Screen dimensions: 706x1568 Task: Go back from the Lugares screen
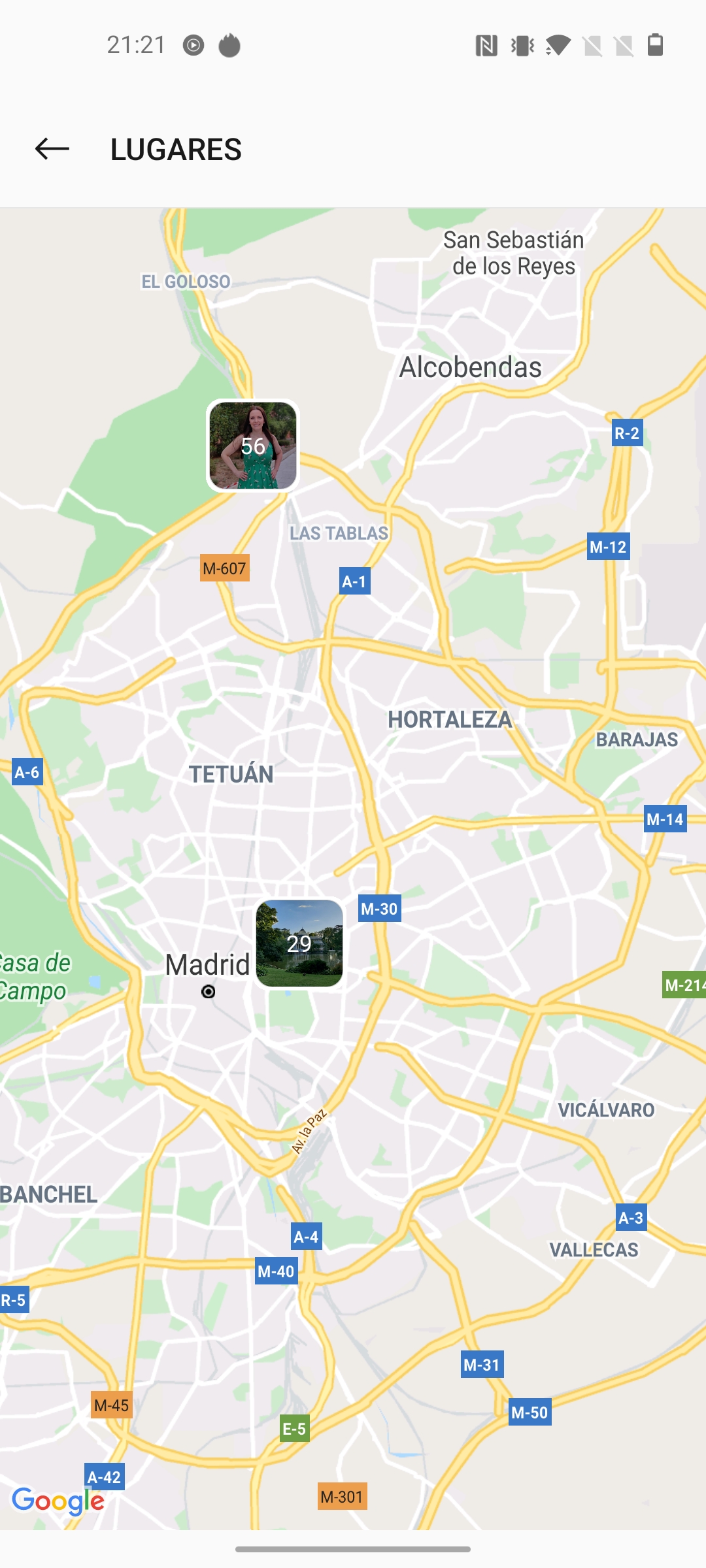click(52, 149)
